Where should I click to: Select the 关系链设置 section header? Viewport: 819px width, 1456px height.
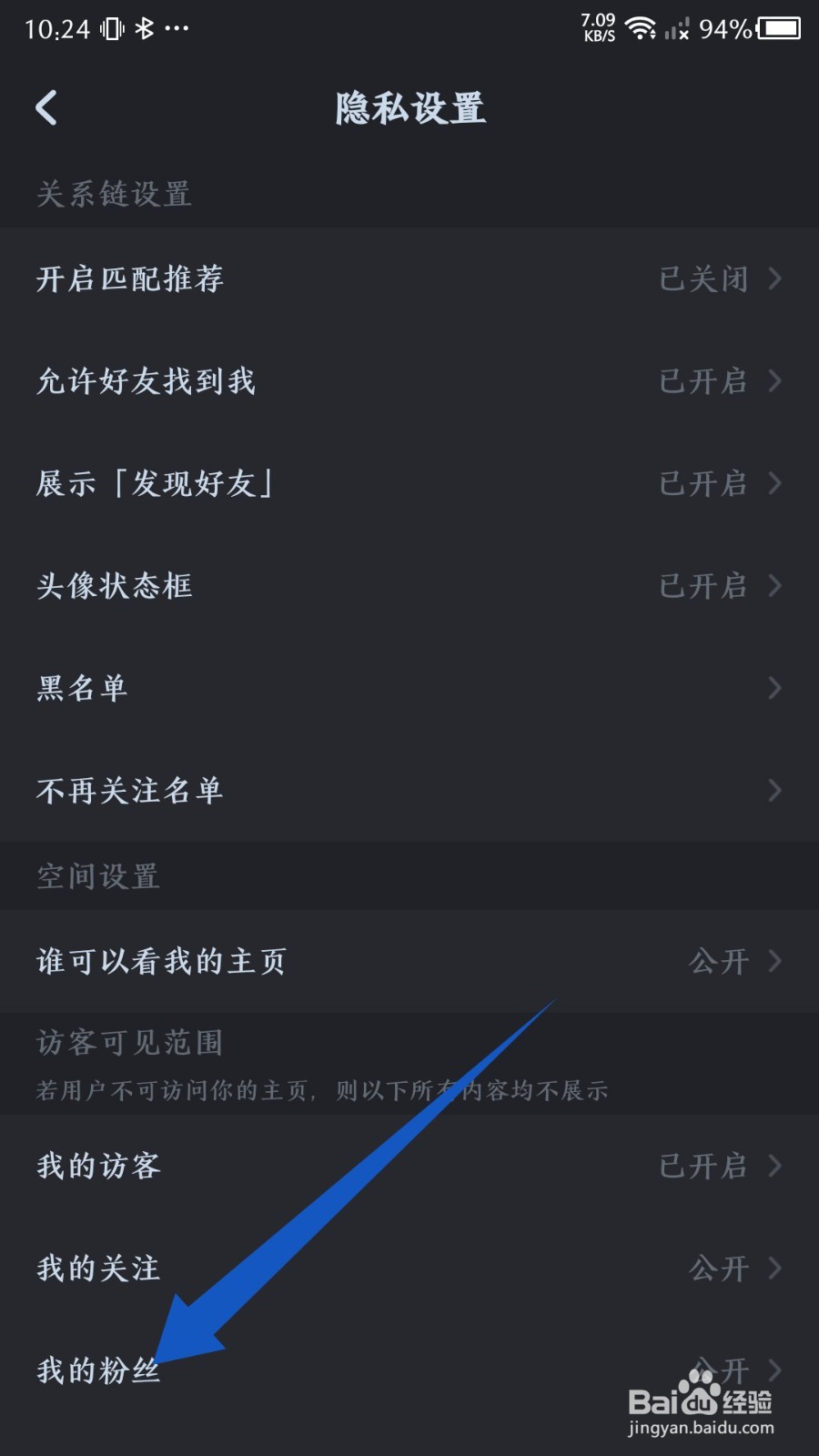[x=113, y=194]
